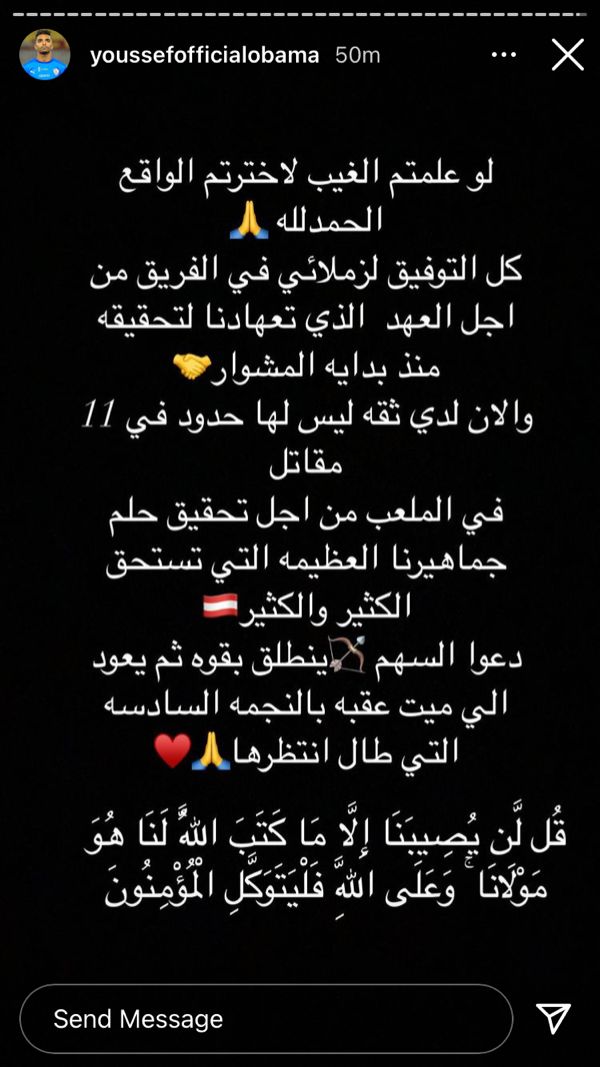Close the story viewer
Screen dimensions: 600x1067
click(567, 55)
